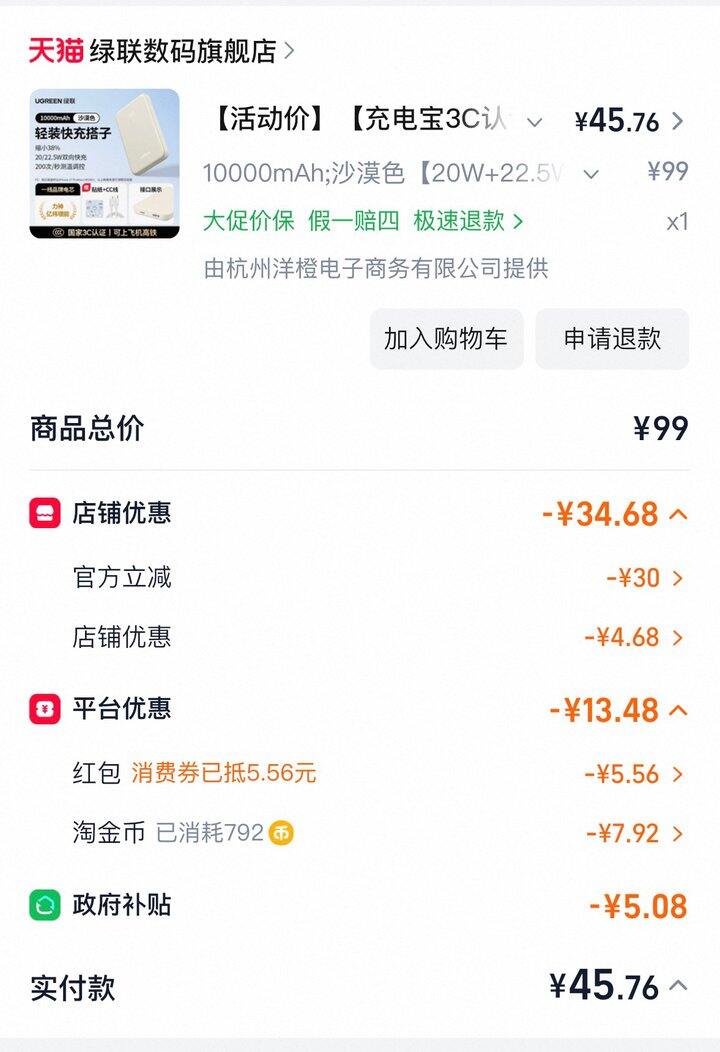This screenshot has width=720, height=1052.
Task: Request a refund via 申请退款
Action: 612,339
